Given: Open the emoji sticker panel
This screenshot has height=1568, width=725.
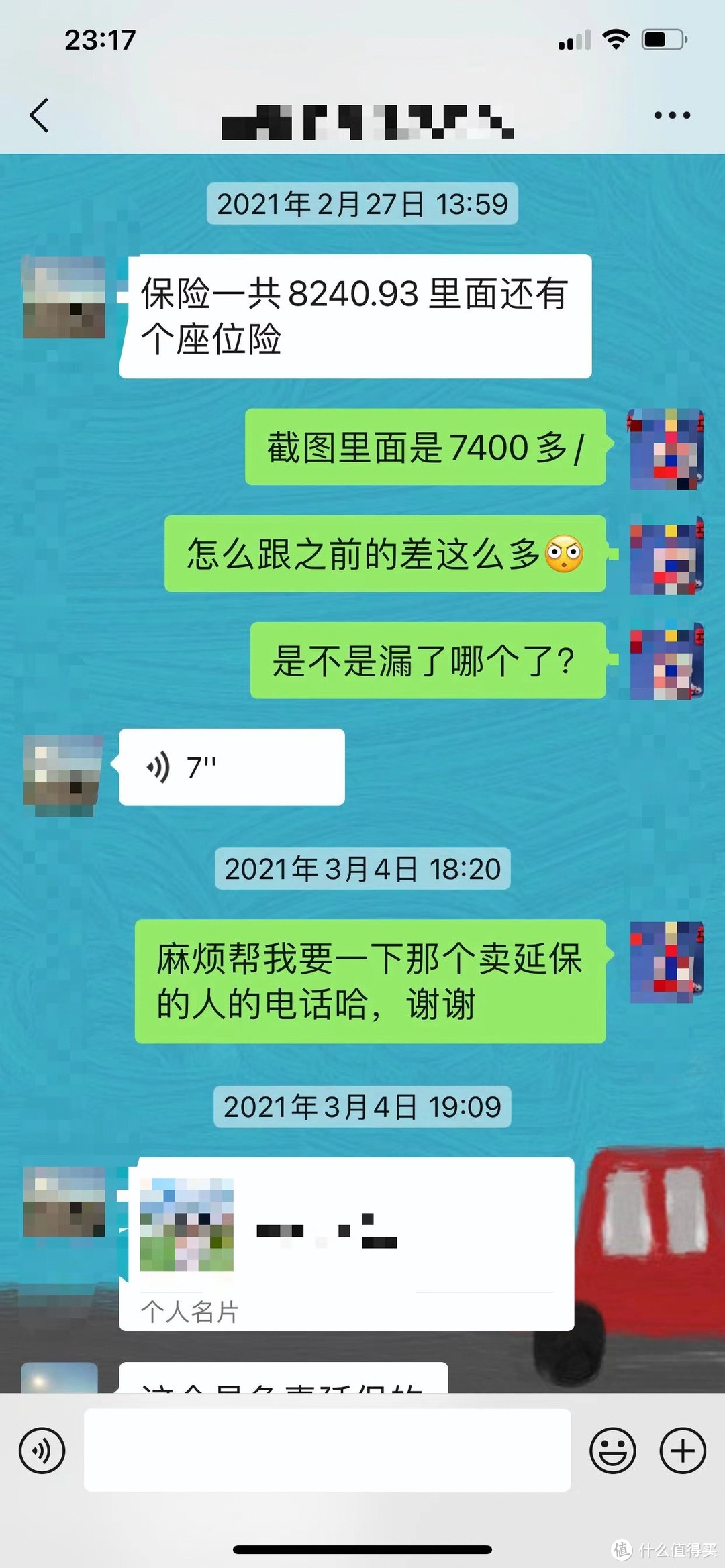Looking at the screenshot, I should pyautogui.click(x=612, y=1451).
